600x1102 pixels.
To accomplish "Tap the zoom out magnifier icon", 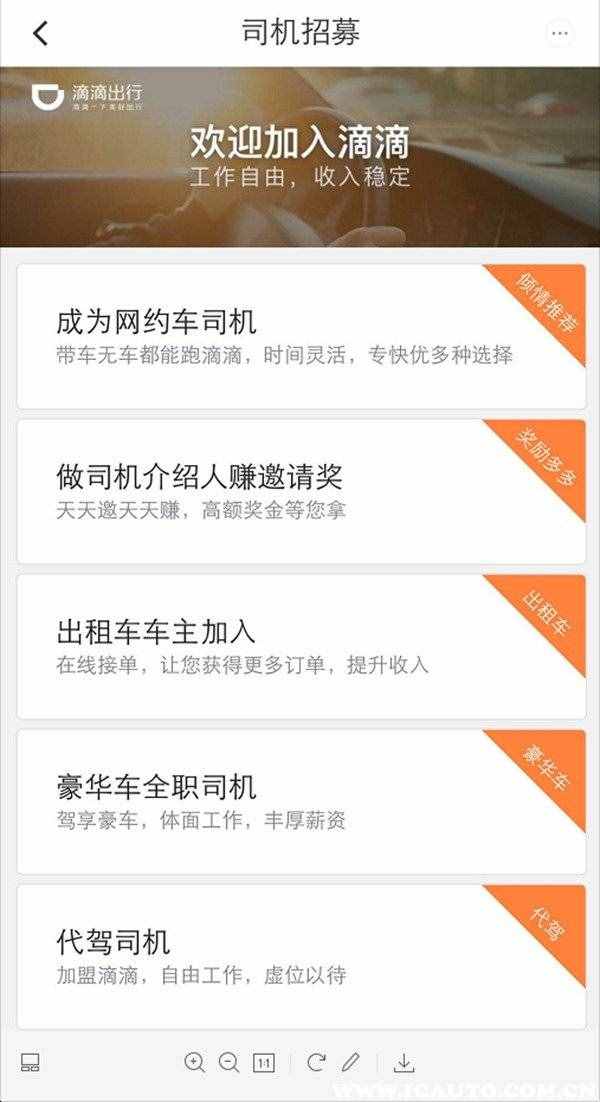I will [x=229, y=1062].
